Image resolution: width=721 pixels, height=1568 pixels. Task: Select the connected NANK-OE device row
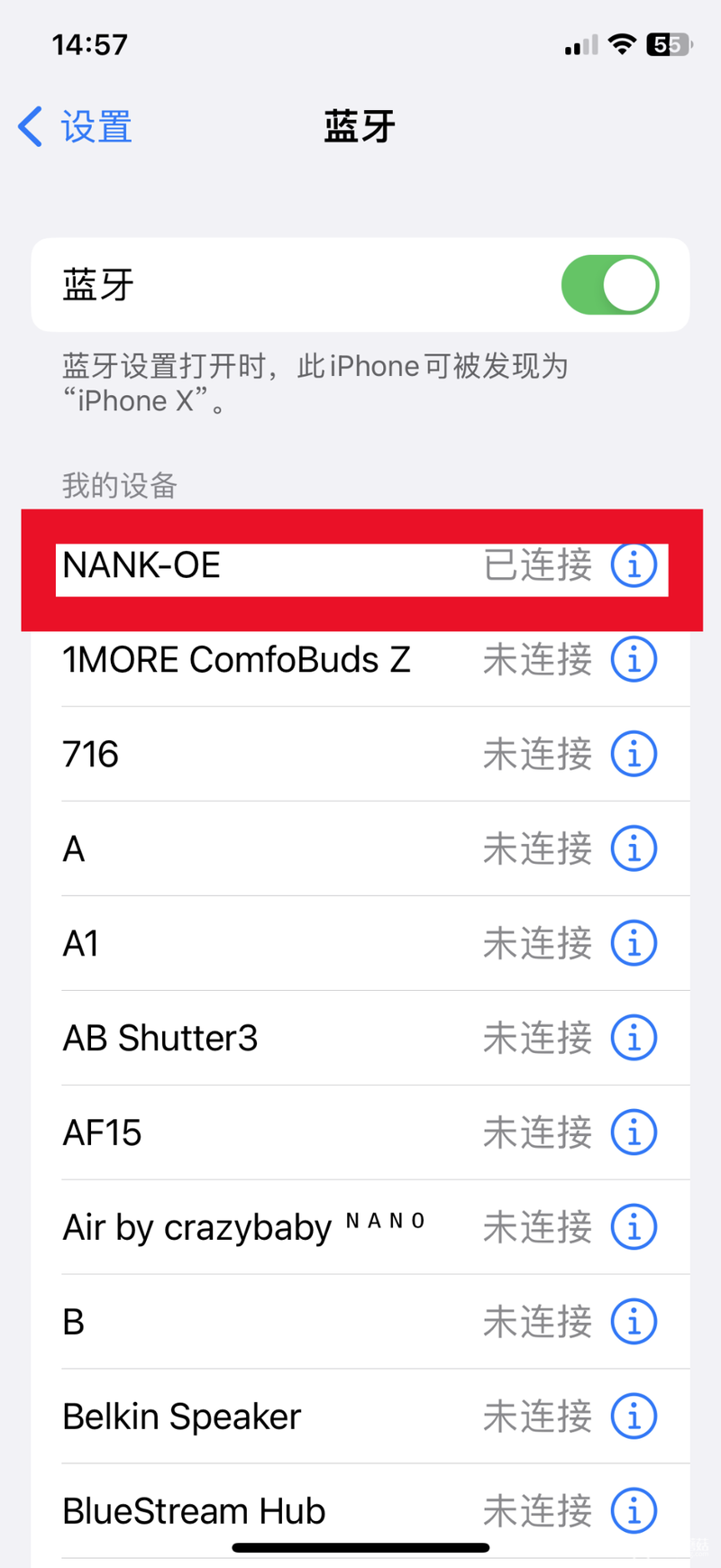click(270, 566)
